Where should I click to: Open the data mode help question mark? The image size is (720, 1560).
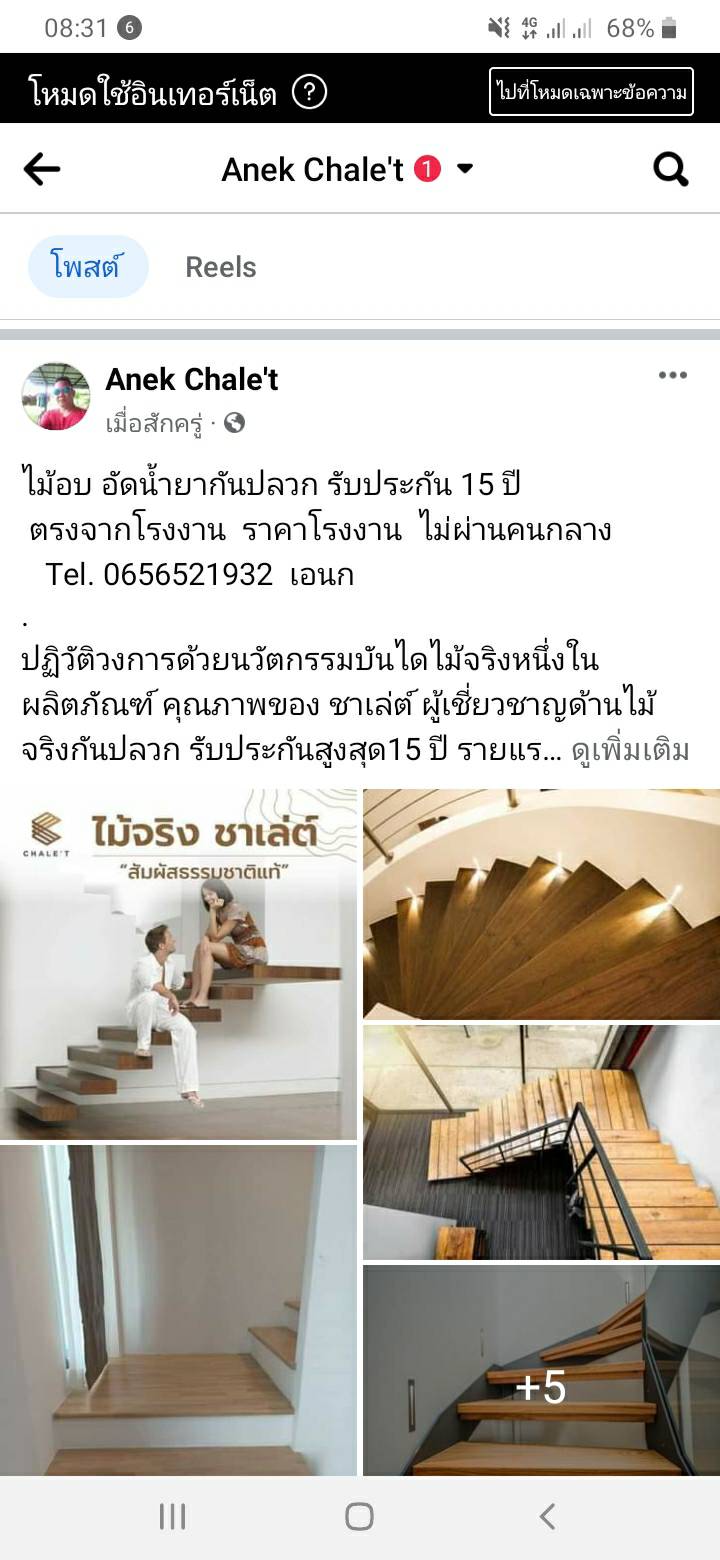coord(309,93)
